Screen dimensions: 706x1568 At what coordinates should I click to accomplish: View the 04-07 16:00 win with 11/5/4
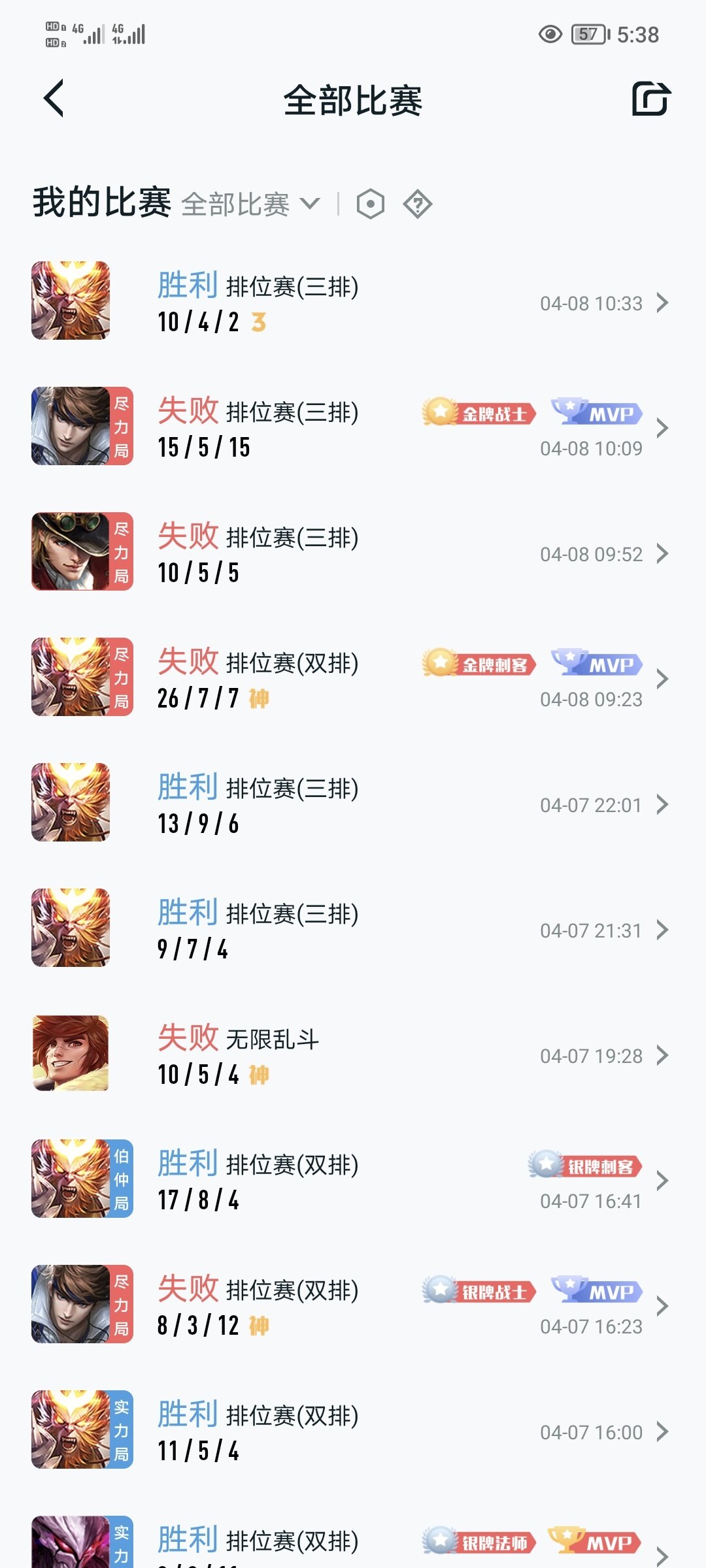point(353,1431)
